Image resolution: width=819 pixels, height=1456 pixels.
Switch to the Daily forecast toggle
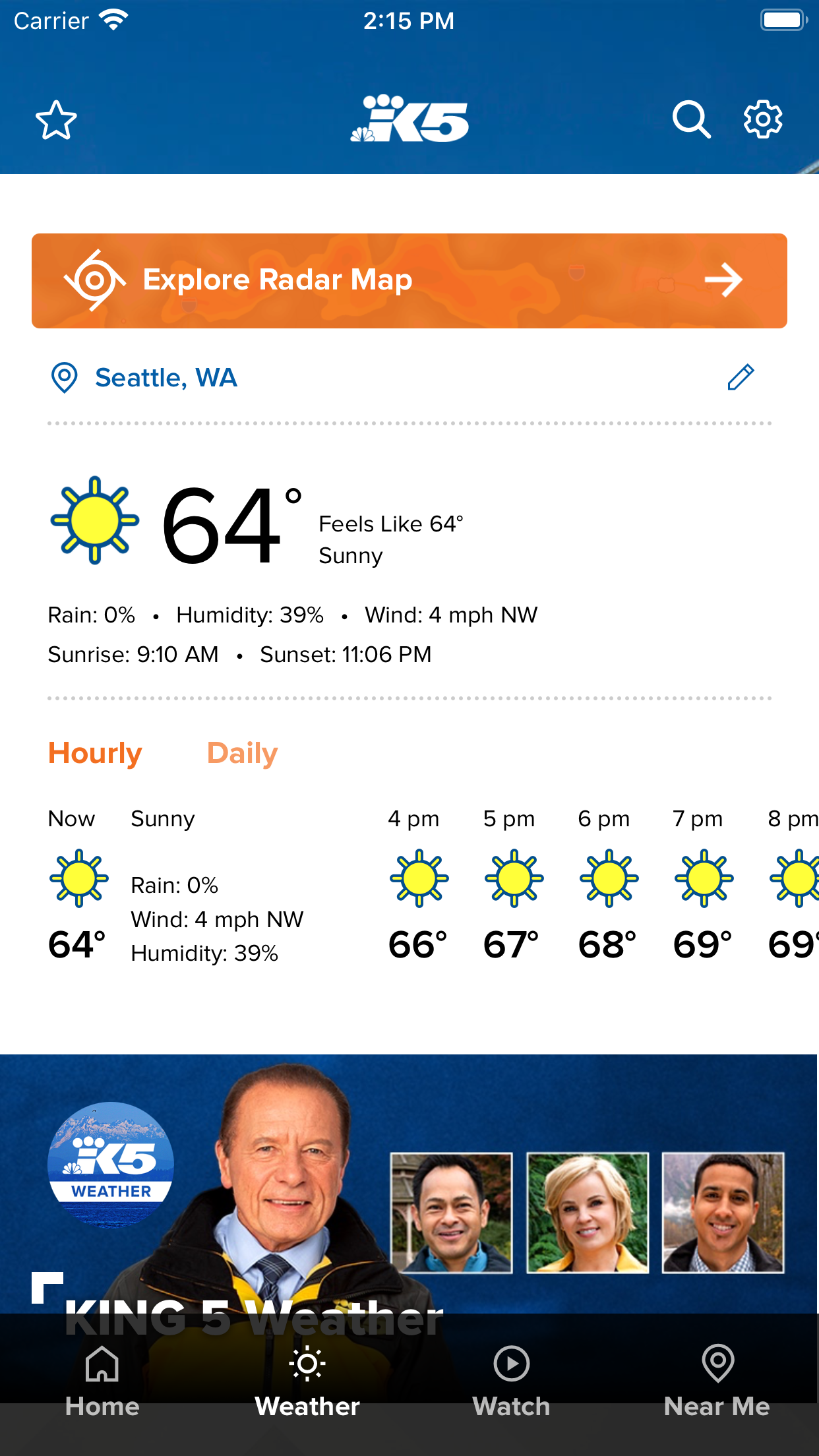point(242,752)
